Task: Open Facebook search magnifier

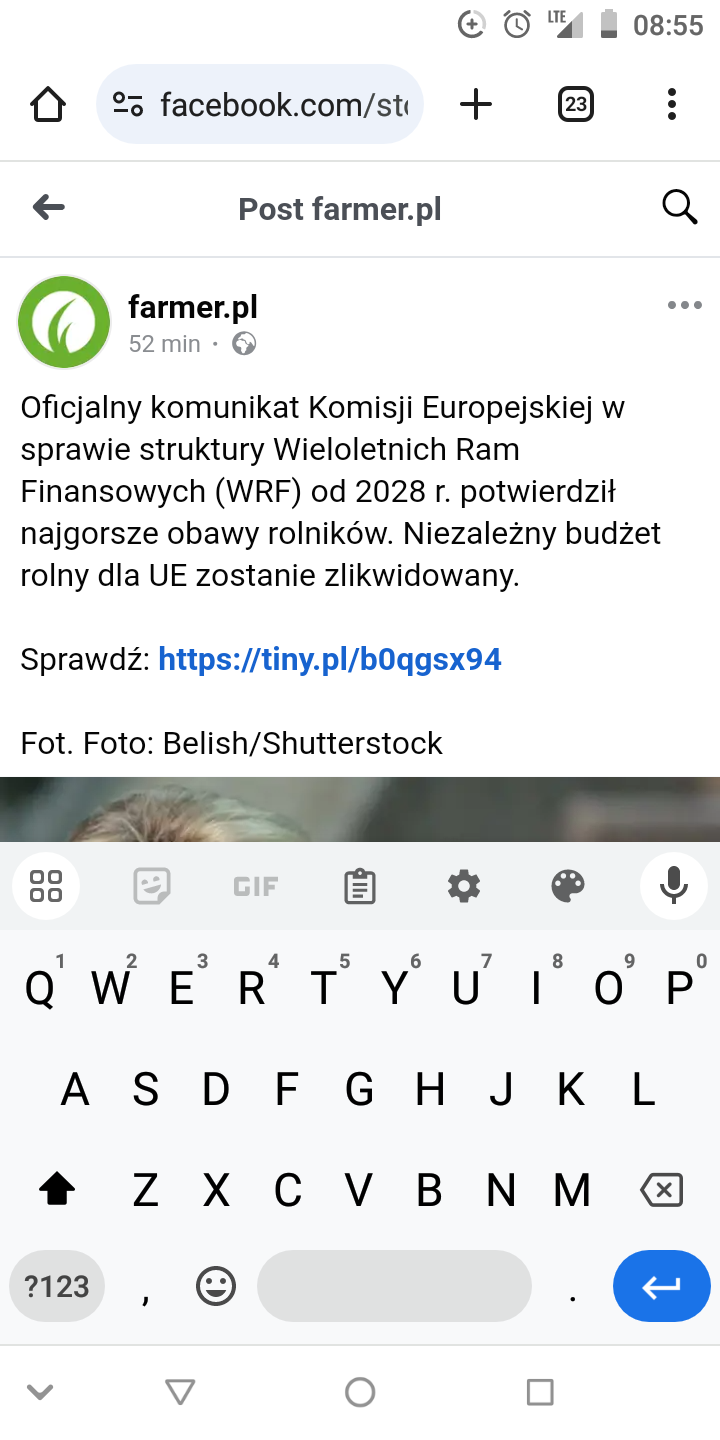Action: click(x=679, y=208)
